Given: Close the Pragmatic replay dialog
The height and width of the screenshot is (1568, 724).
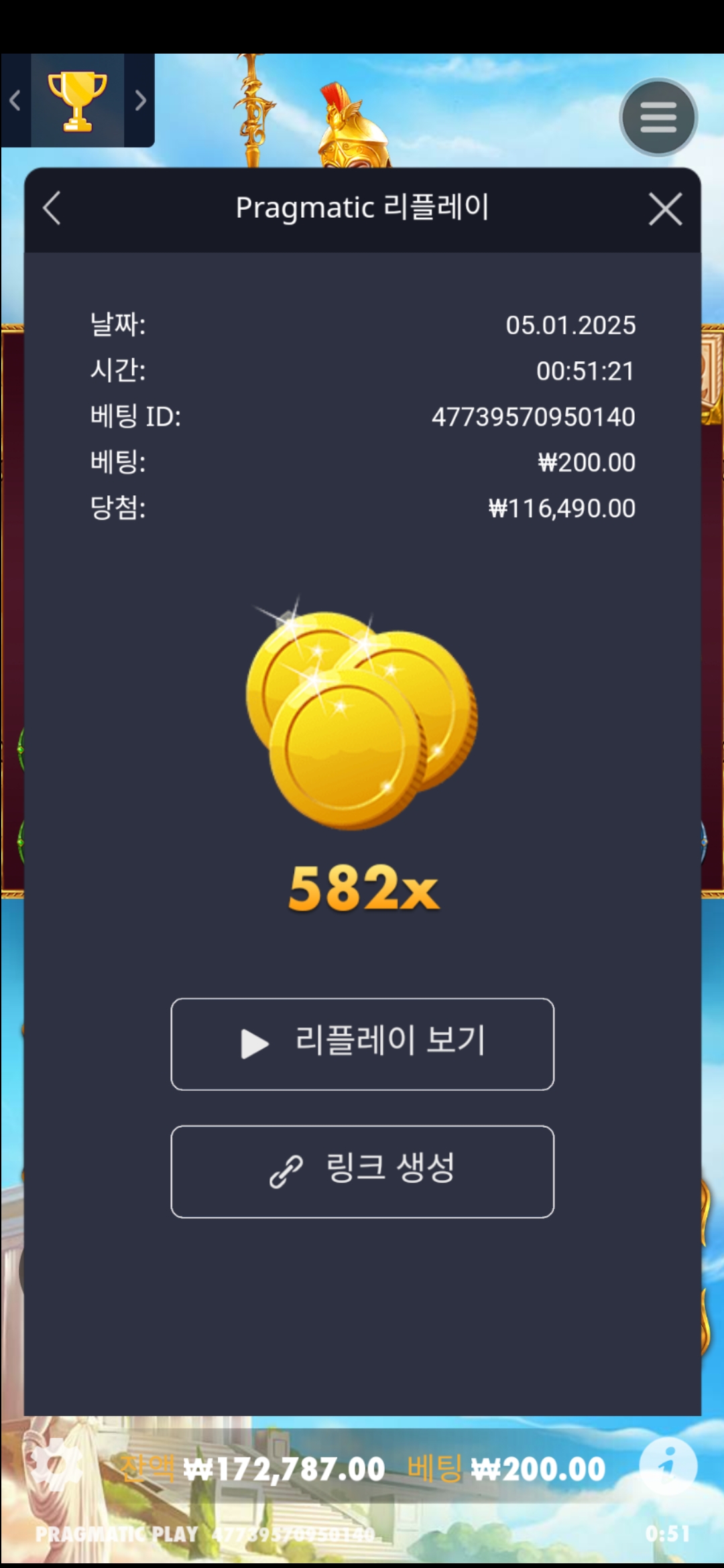Looking at the screenshot, I should point(665,209).
